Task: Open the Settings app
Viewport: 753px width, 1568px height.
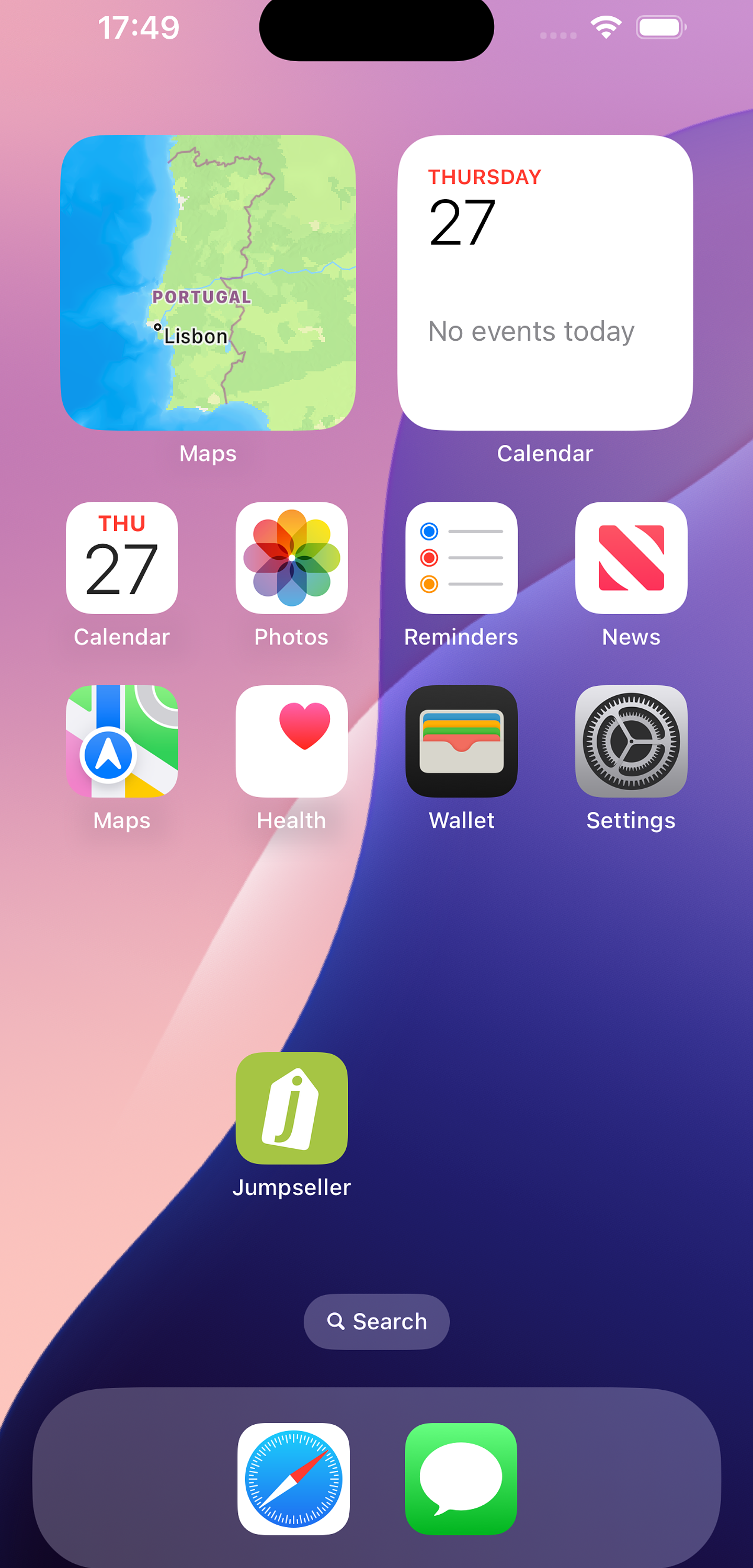Action: click(x=631, y=740)
